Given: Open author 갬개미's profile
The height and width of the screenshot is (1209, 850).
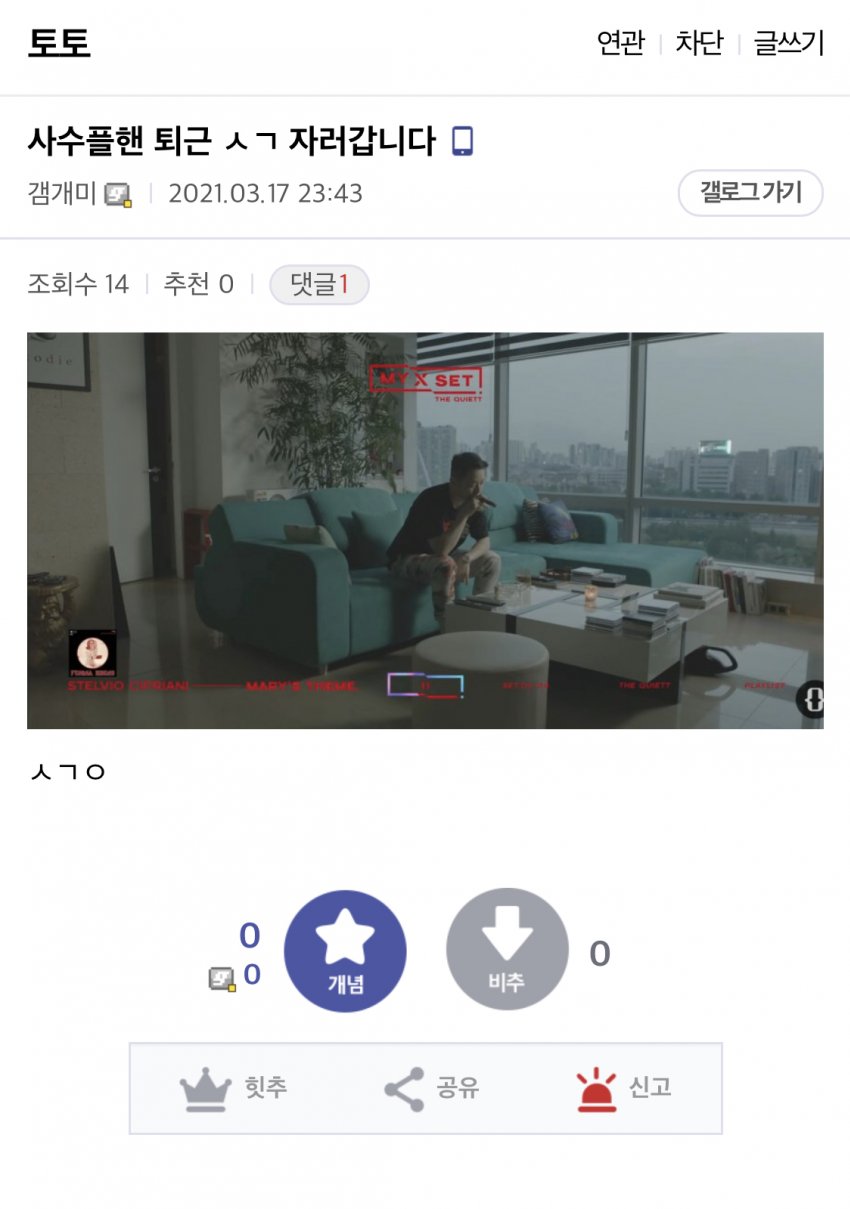Looking at the screenshot, I should point(62,193).
